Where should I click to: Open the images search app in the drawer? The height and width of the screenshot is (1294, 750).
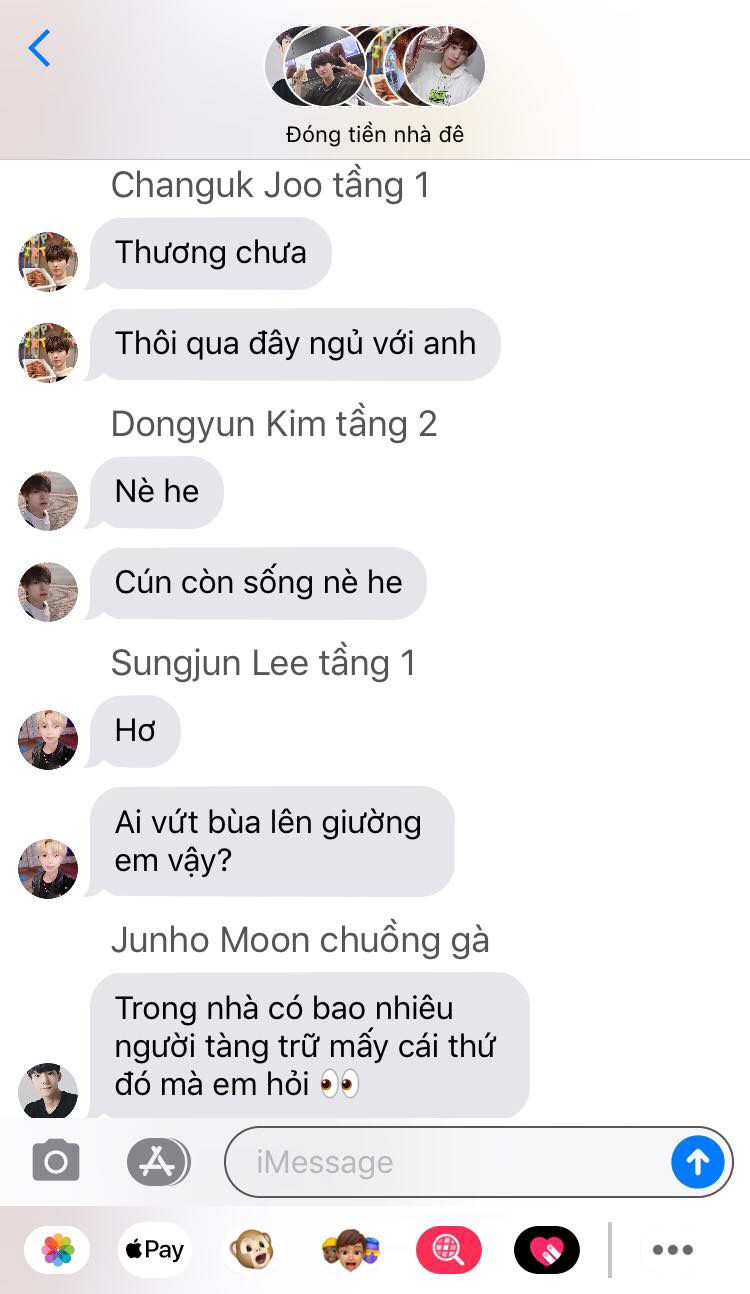click(x=448, y=1249)
